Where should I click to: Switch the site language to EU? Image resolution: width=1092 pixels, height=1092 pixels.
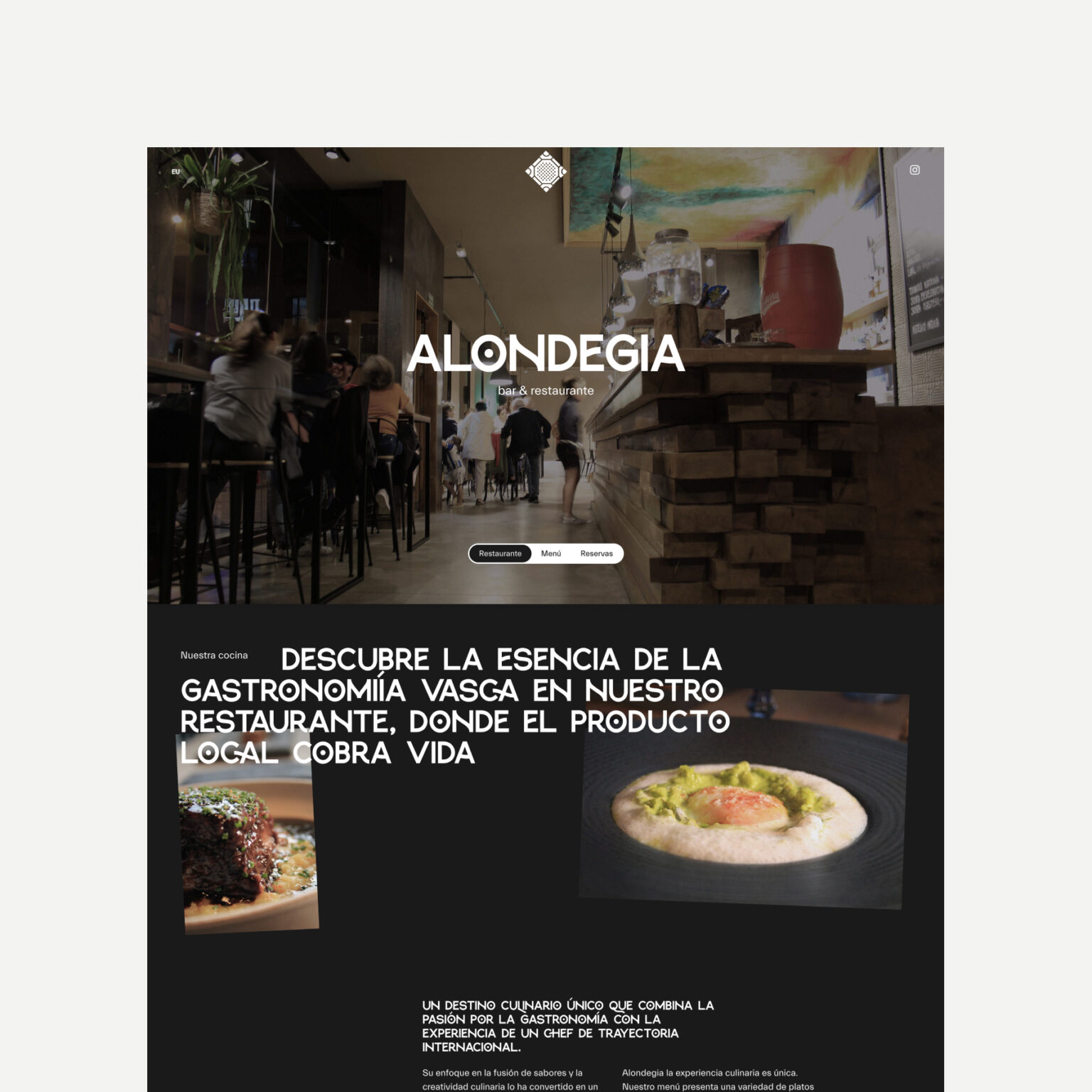[x=176, y=171]
